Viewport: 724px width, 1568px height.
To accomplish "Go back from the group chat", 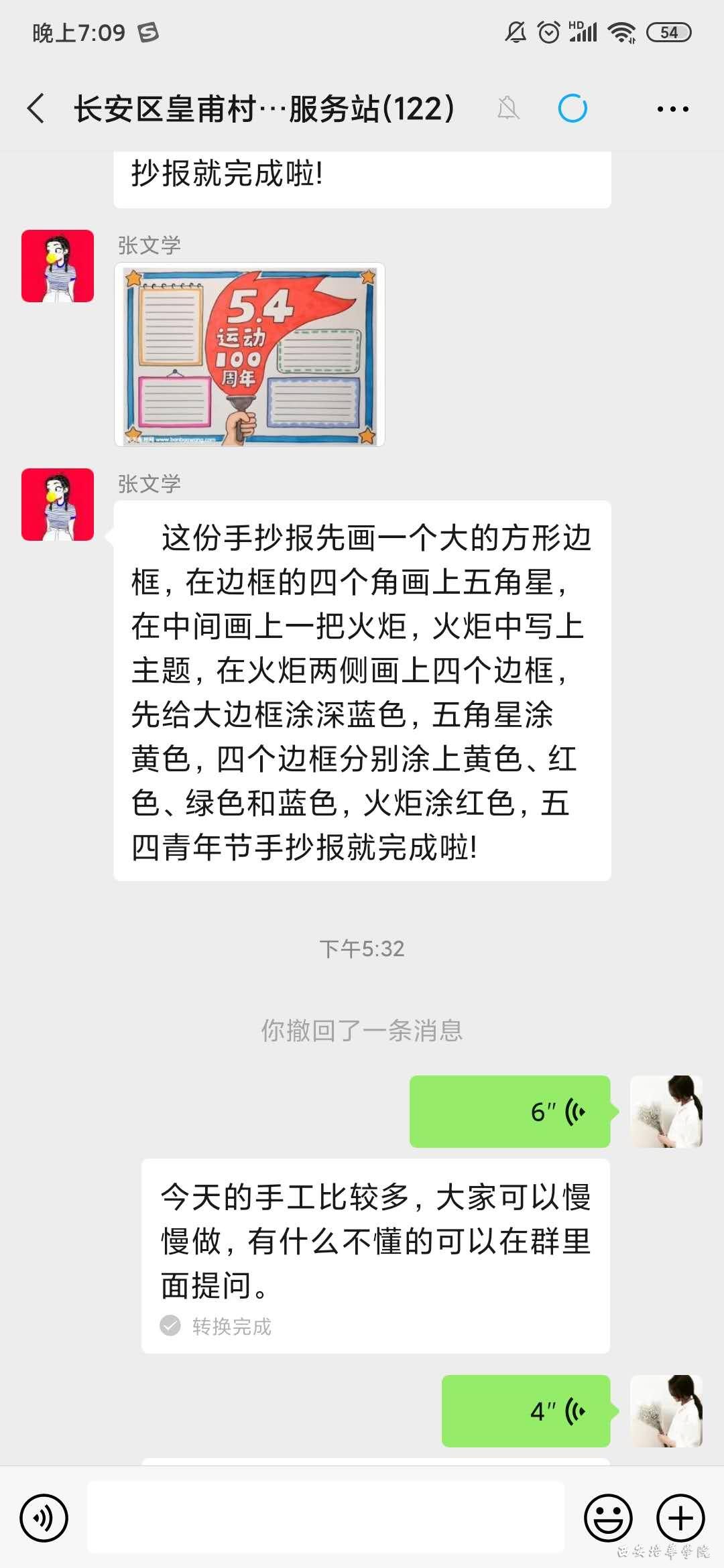I will [x=36, y=109].
